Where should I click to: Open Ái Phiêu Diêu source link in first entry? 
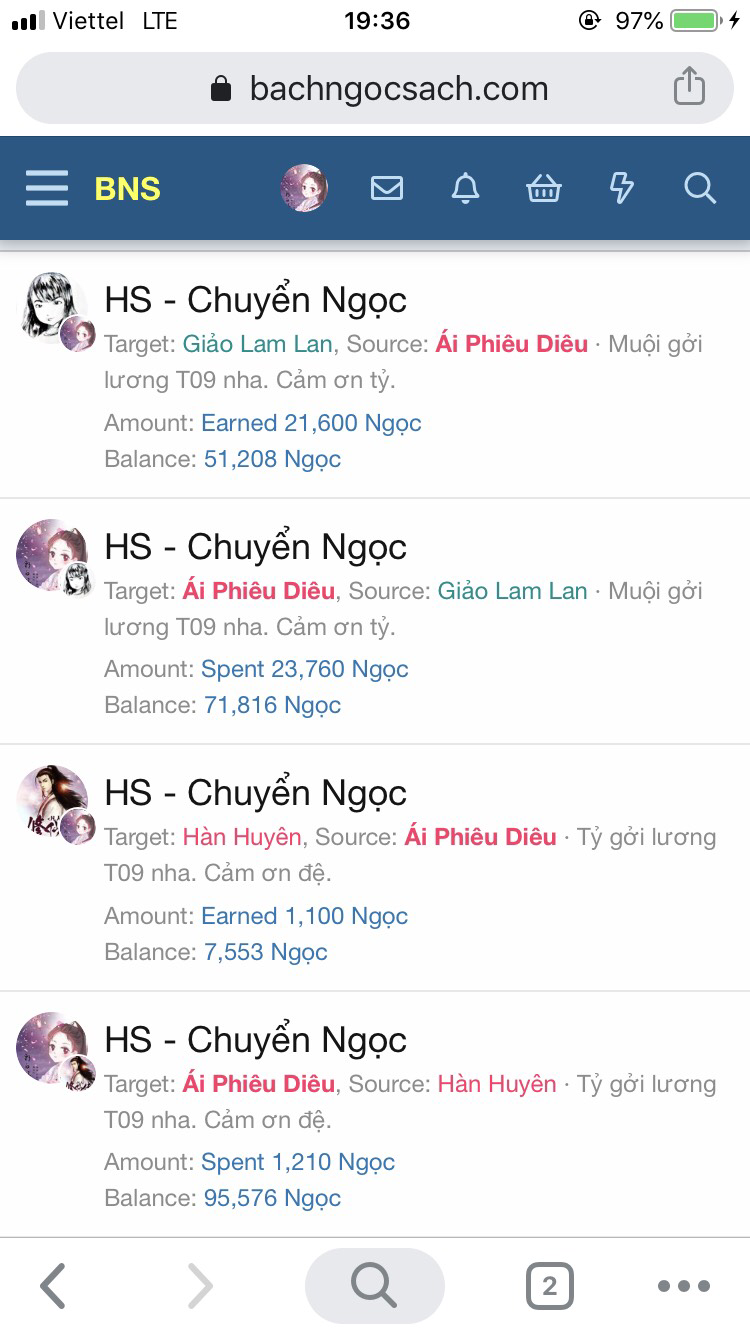[x=511, y=344]
